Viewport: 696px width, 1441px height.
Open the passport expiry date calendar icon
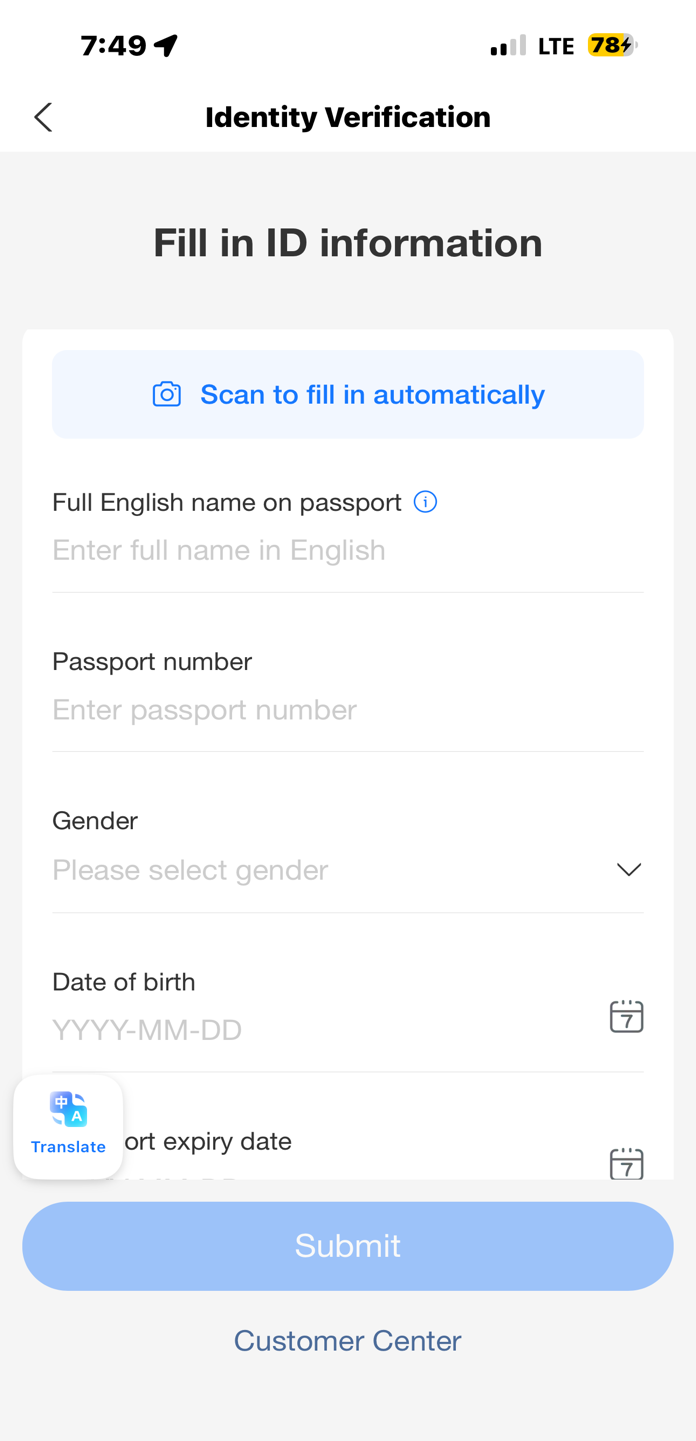[626, 1163]
